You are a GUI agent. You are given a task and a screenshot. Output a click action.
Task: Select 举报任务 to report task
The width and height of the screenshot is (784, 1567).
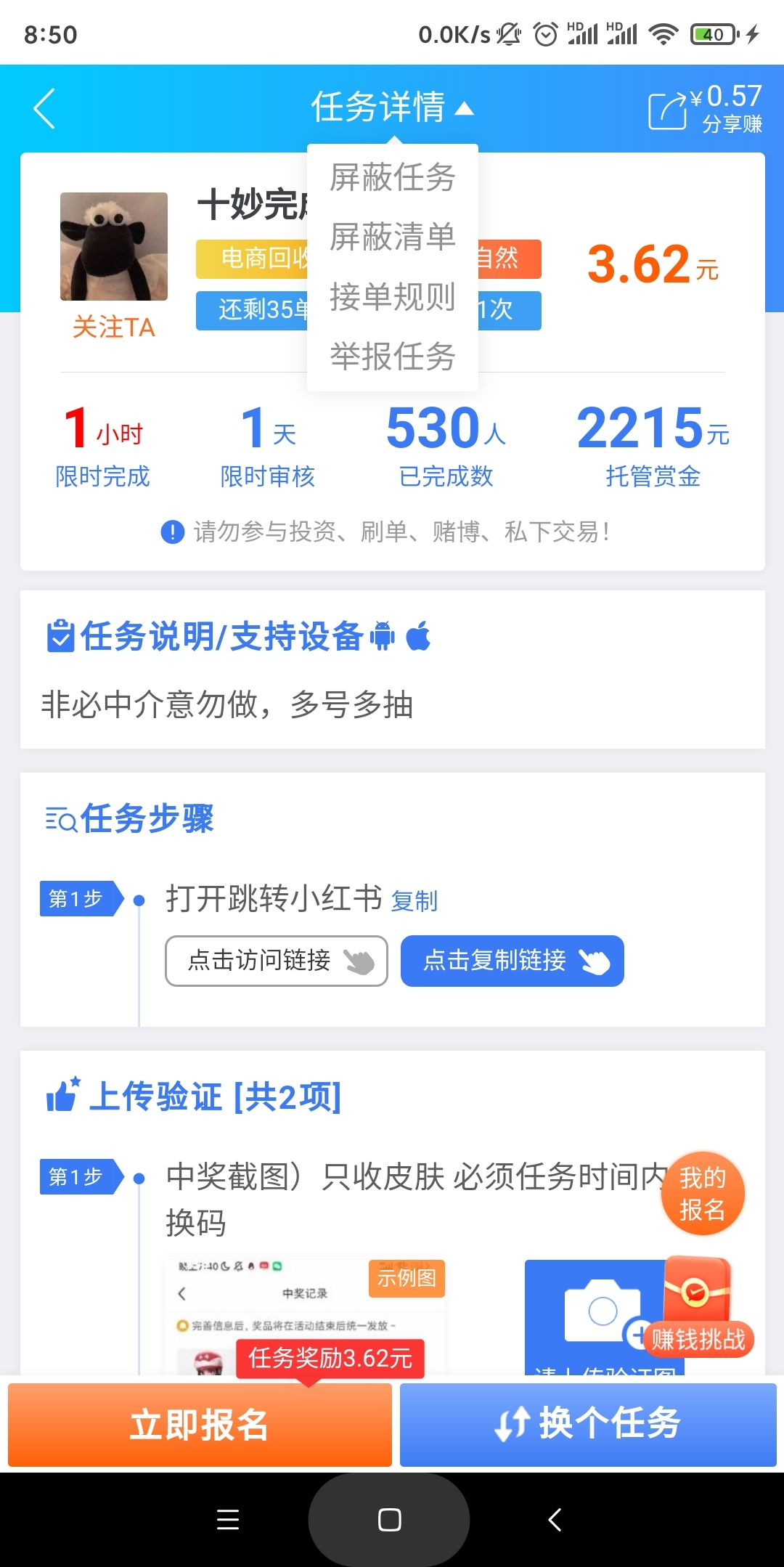tap(392, 356)
